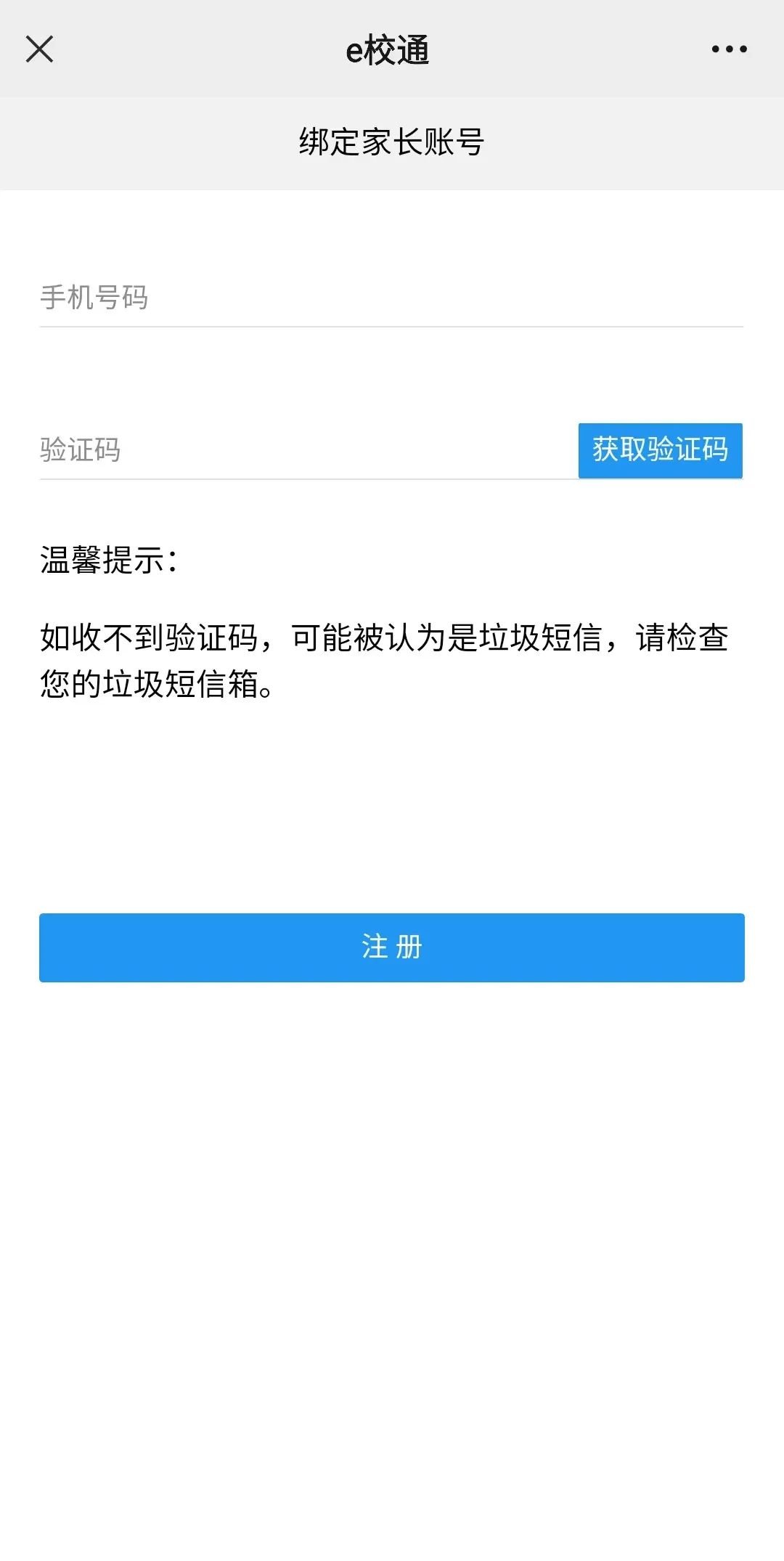The width and height of the screenshot is (784, 1561).
Task: Close the e校通 page
Action: click(39, 49)
